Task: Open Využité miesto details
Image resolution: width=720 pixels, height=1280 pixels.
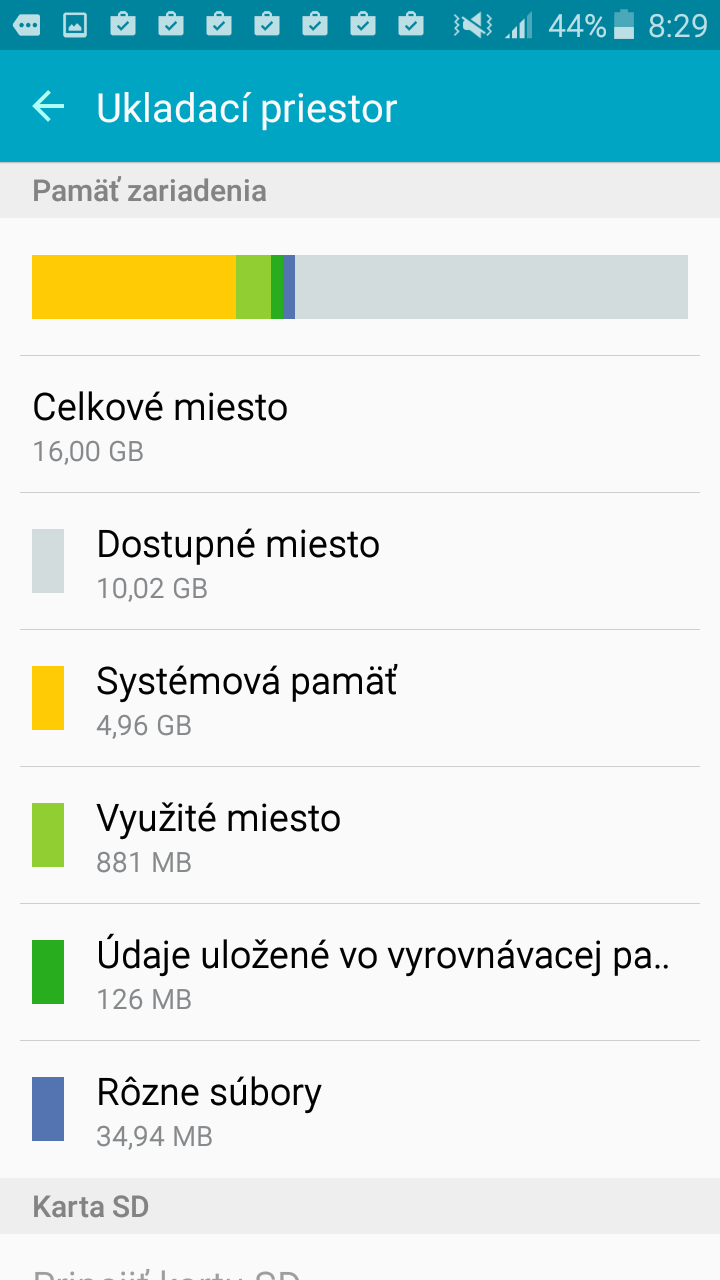Action: pyautogui.click(x=360, y=835)
